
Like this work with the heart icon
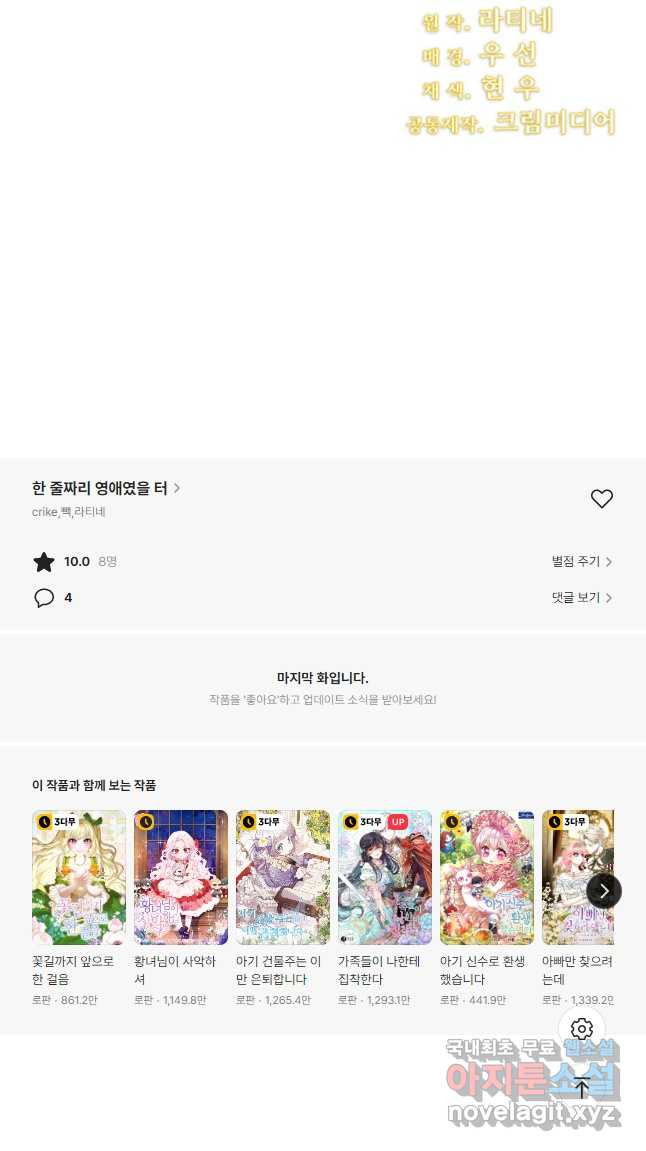pos(601,499)
